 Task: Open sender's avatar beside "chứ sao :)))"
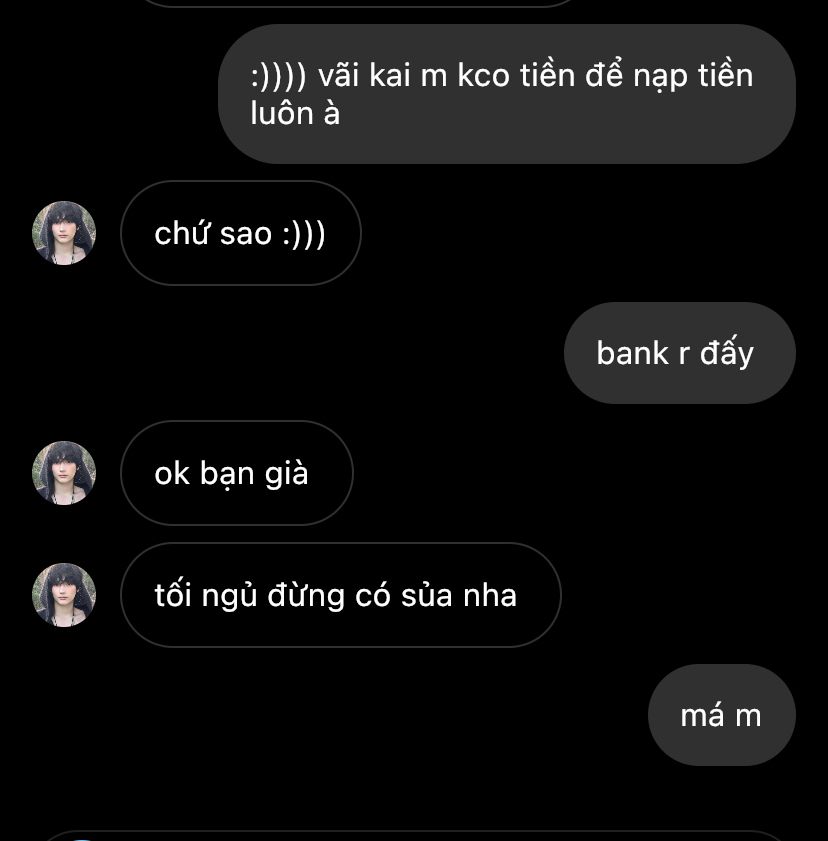coord(64,233)
